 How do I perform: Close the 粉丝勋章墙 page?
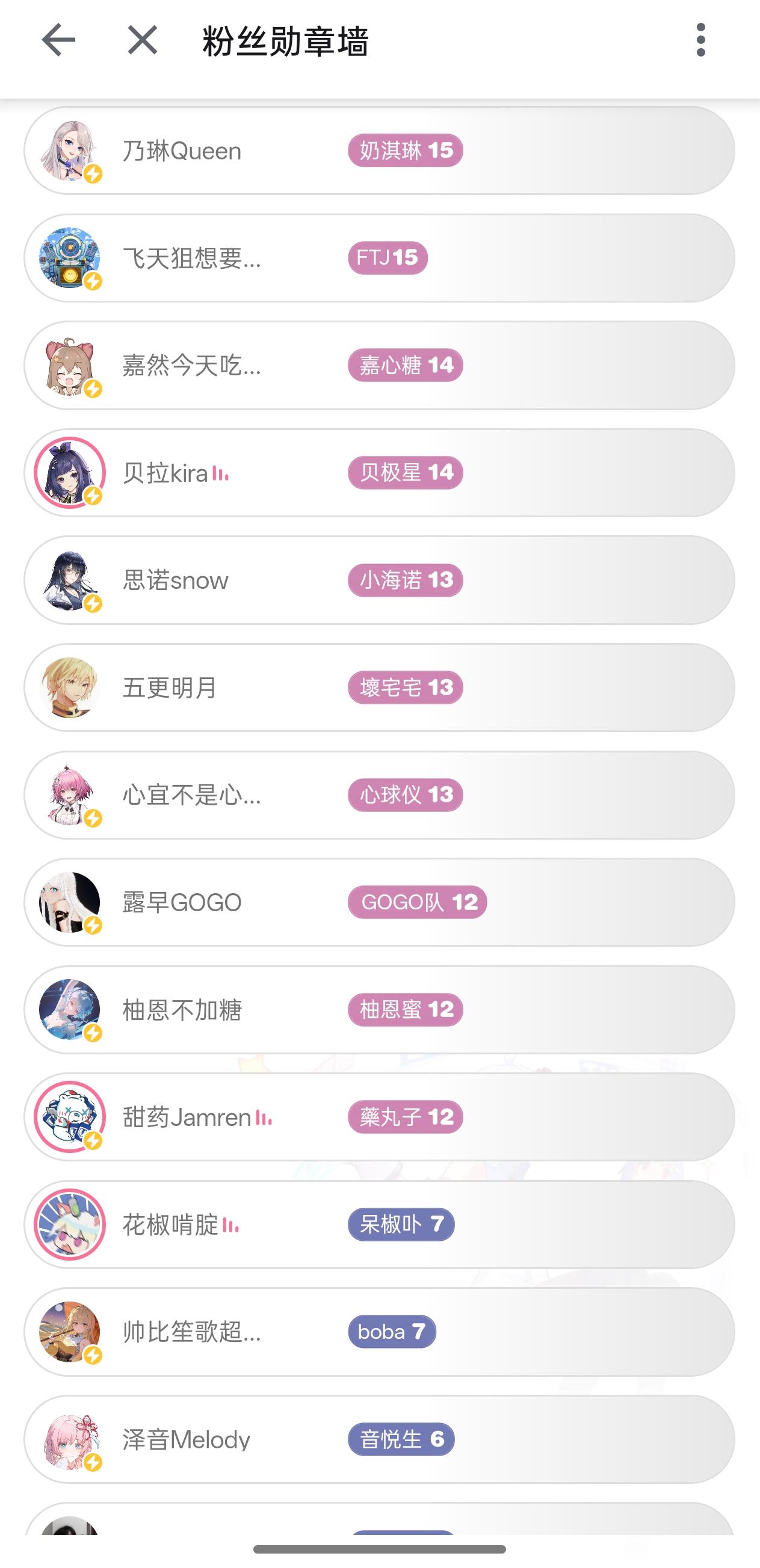coord(143,40)
